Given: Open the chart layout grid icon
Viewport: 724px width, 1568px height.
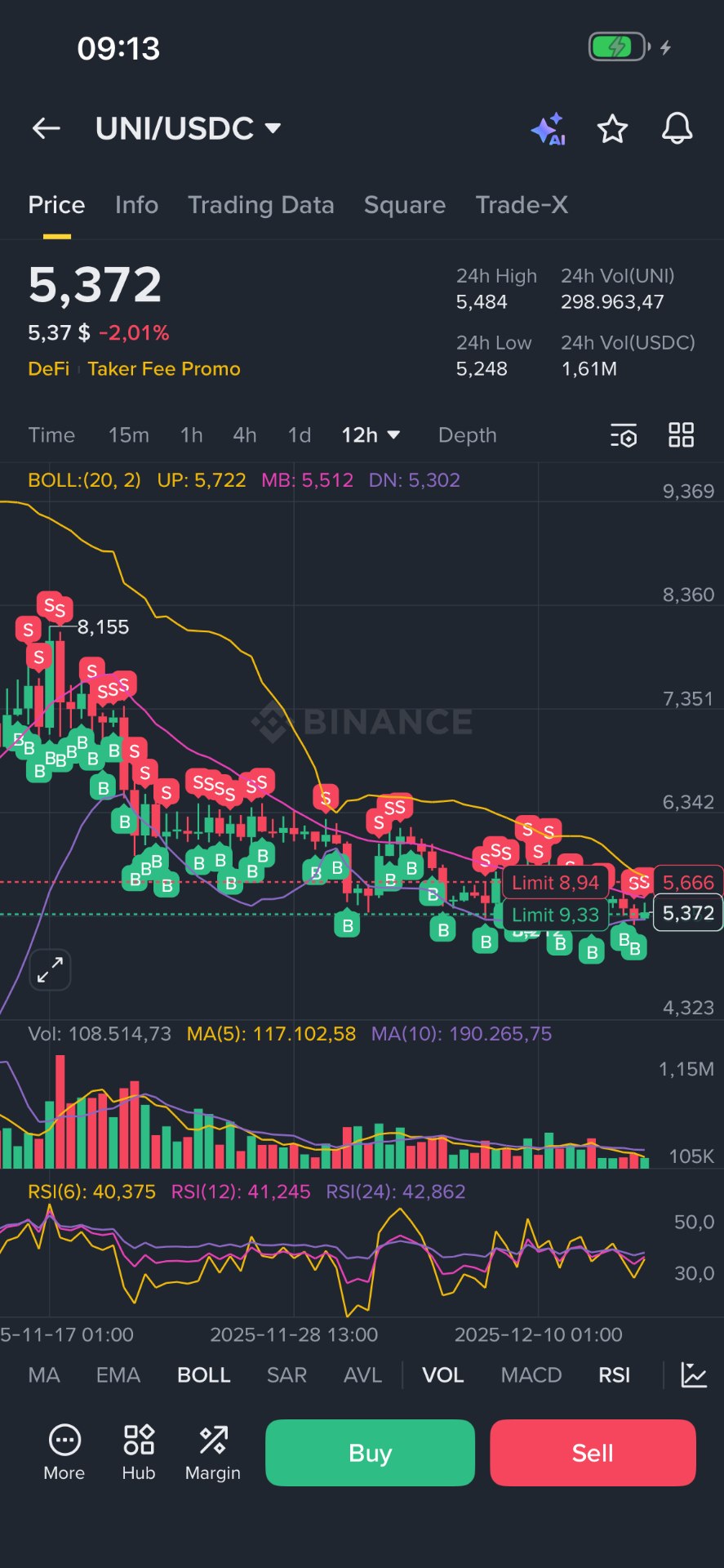Looking at the screenshot, I should tap(682, 435).
